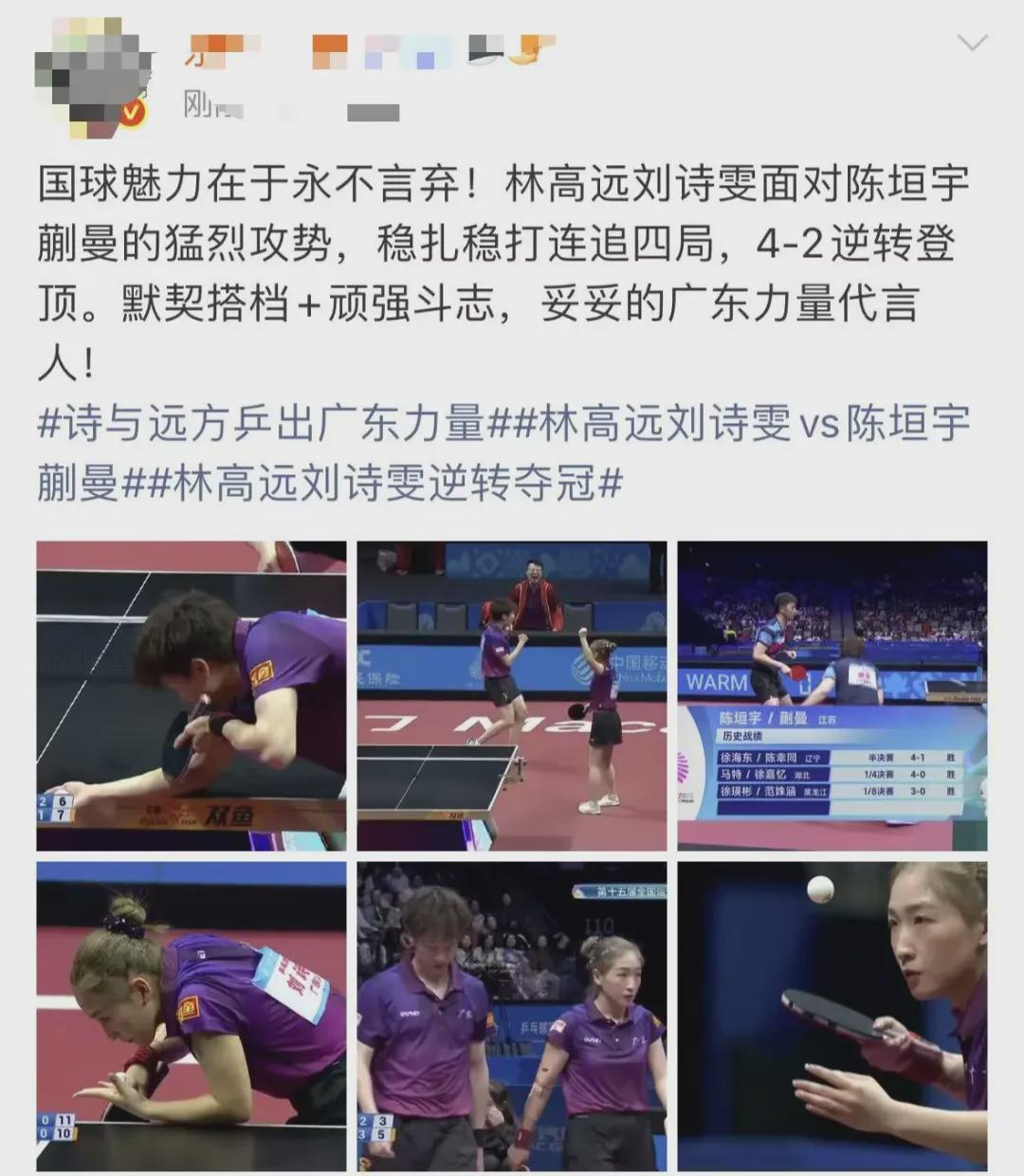
Task: View photo of two players in purple shirts
Action: pyautogui.click(x=512, y=1017)
